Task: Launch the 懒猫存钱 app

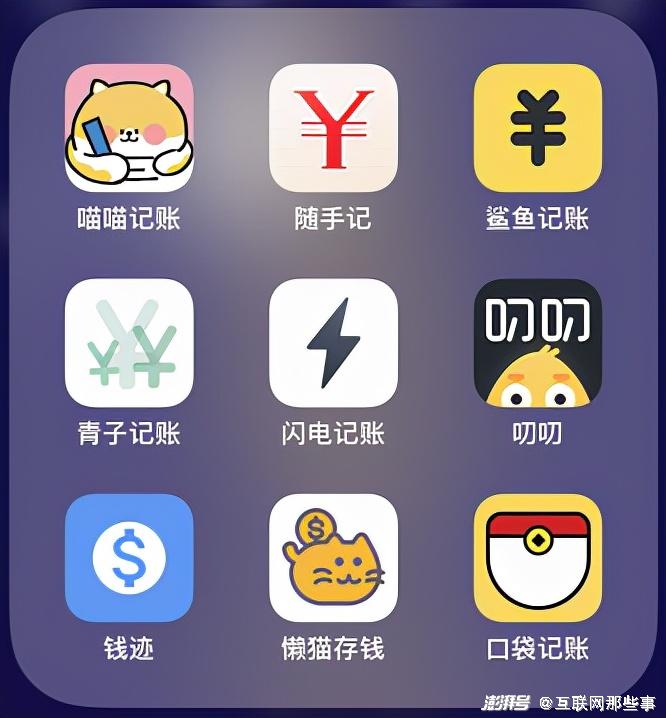Action: pos(333,557)
